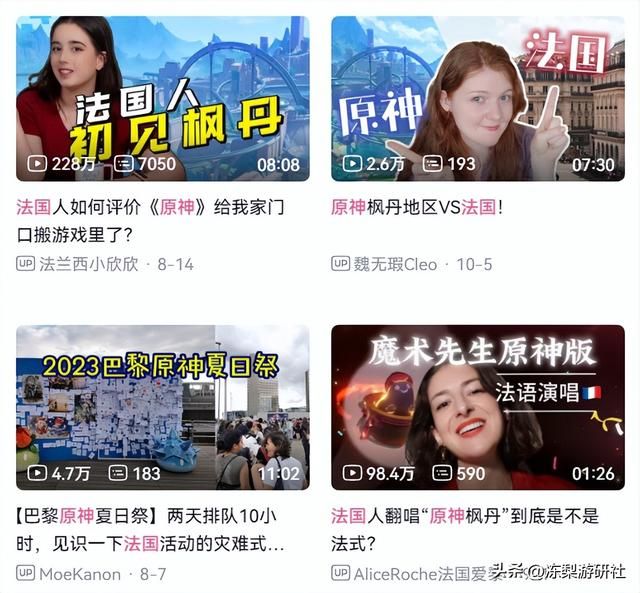Open uploader MoeKanon's page
Viewport: 640px width, 593px height.
[x=80, y=574]
